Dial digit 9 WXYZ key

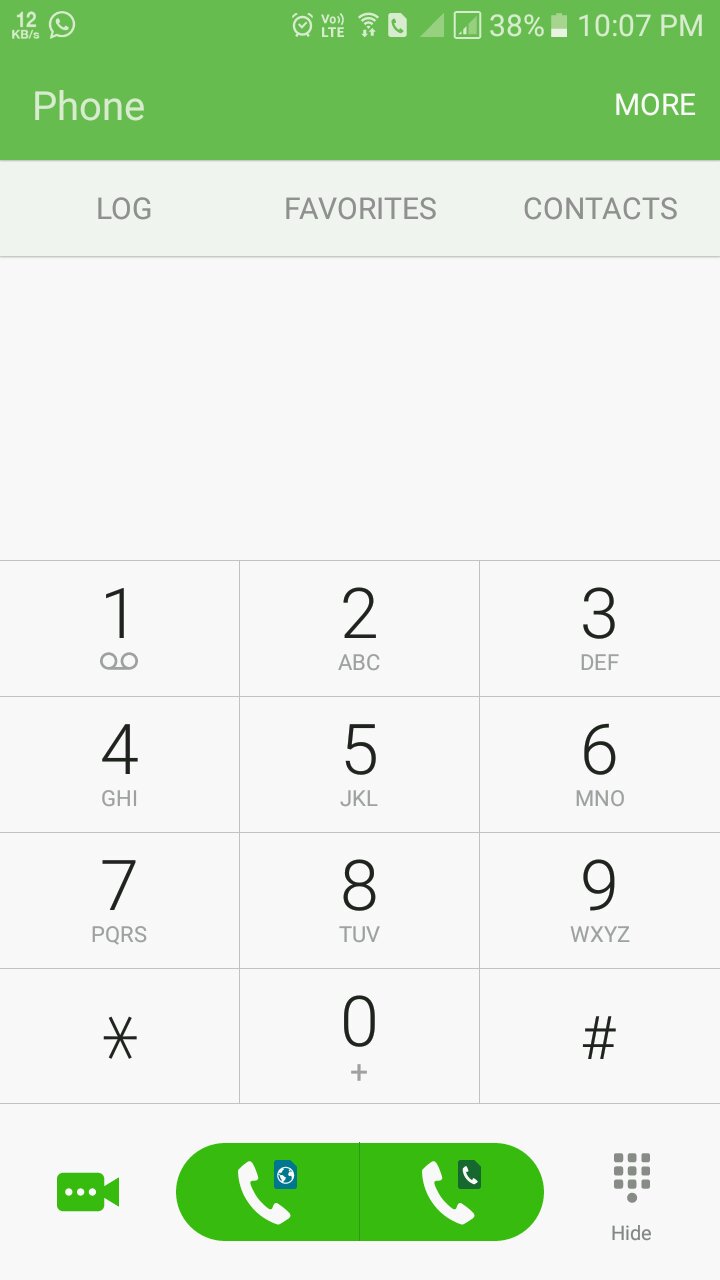tap(600, 900)
